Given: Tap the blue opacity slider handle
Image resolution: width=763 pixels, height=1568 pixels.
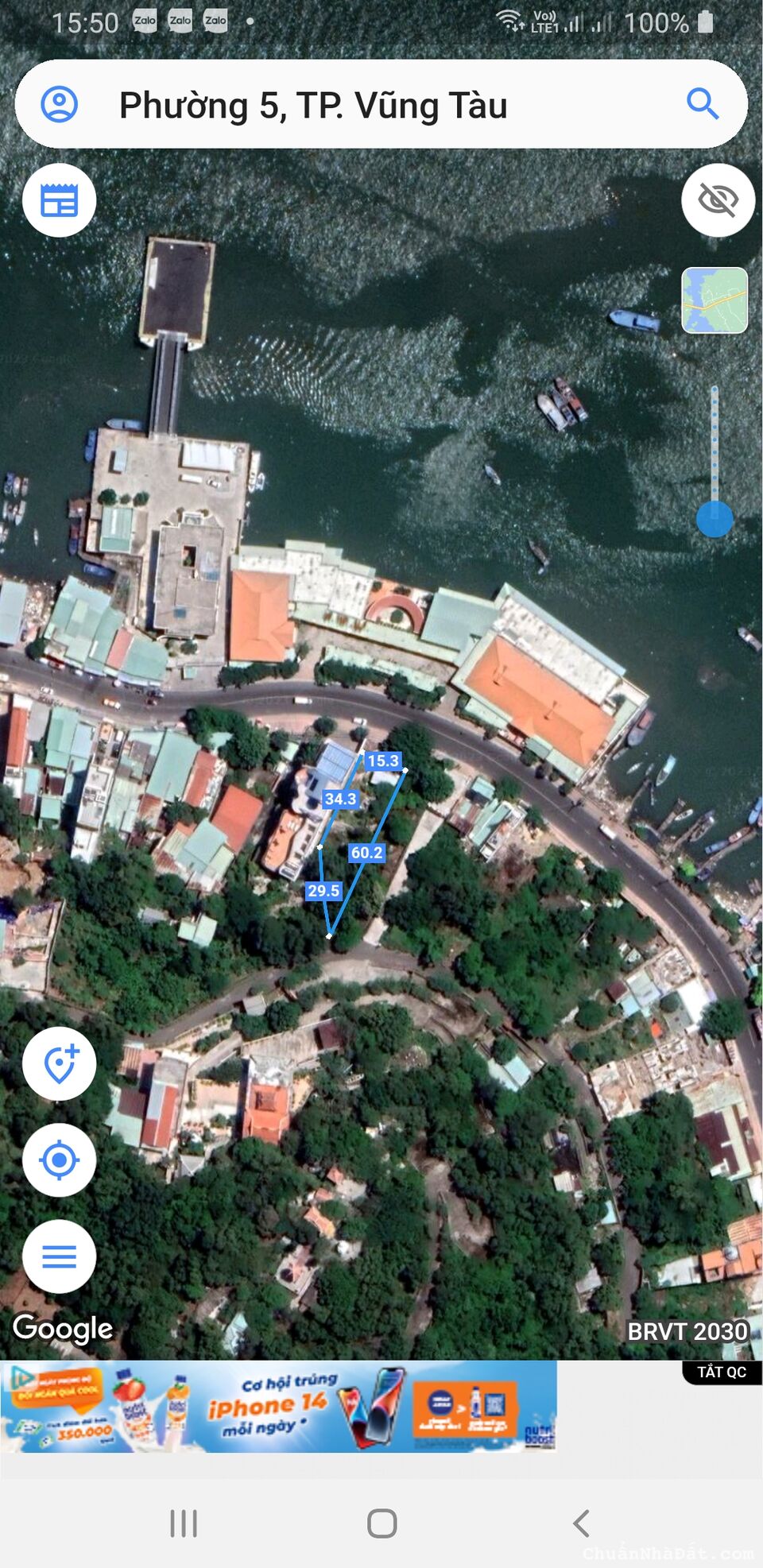Looking at the screenshot, I should point(715,519).
